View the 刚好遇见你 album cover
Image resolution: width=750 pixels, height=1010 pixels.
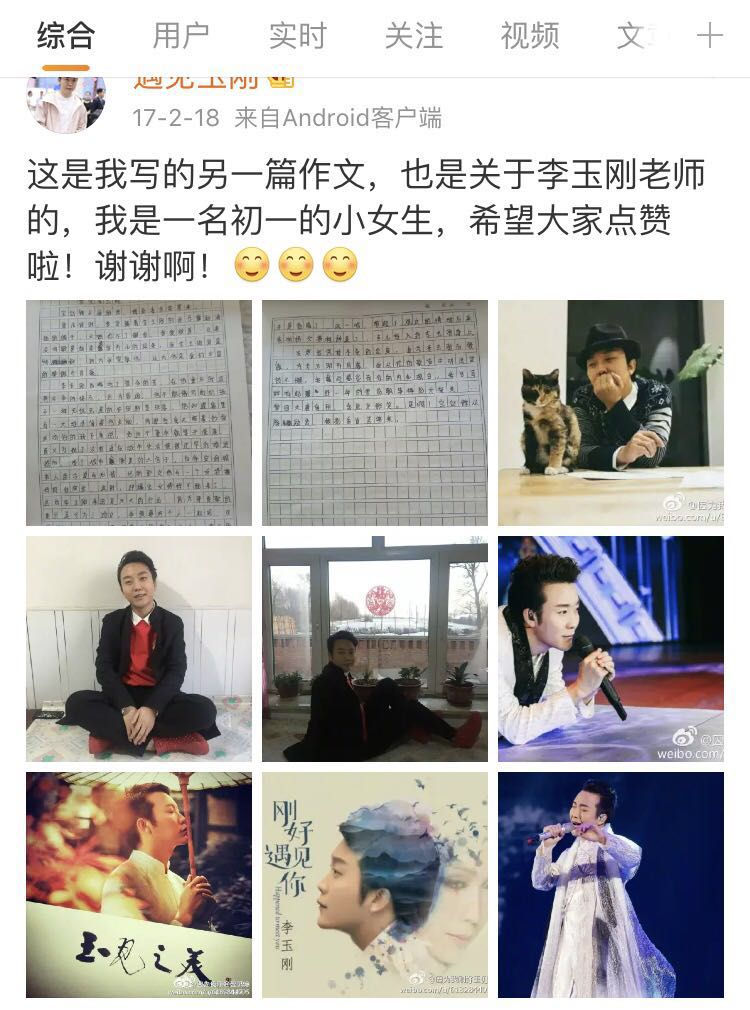point(375,885)
